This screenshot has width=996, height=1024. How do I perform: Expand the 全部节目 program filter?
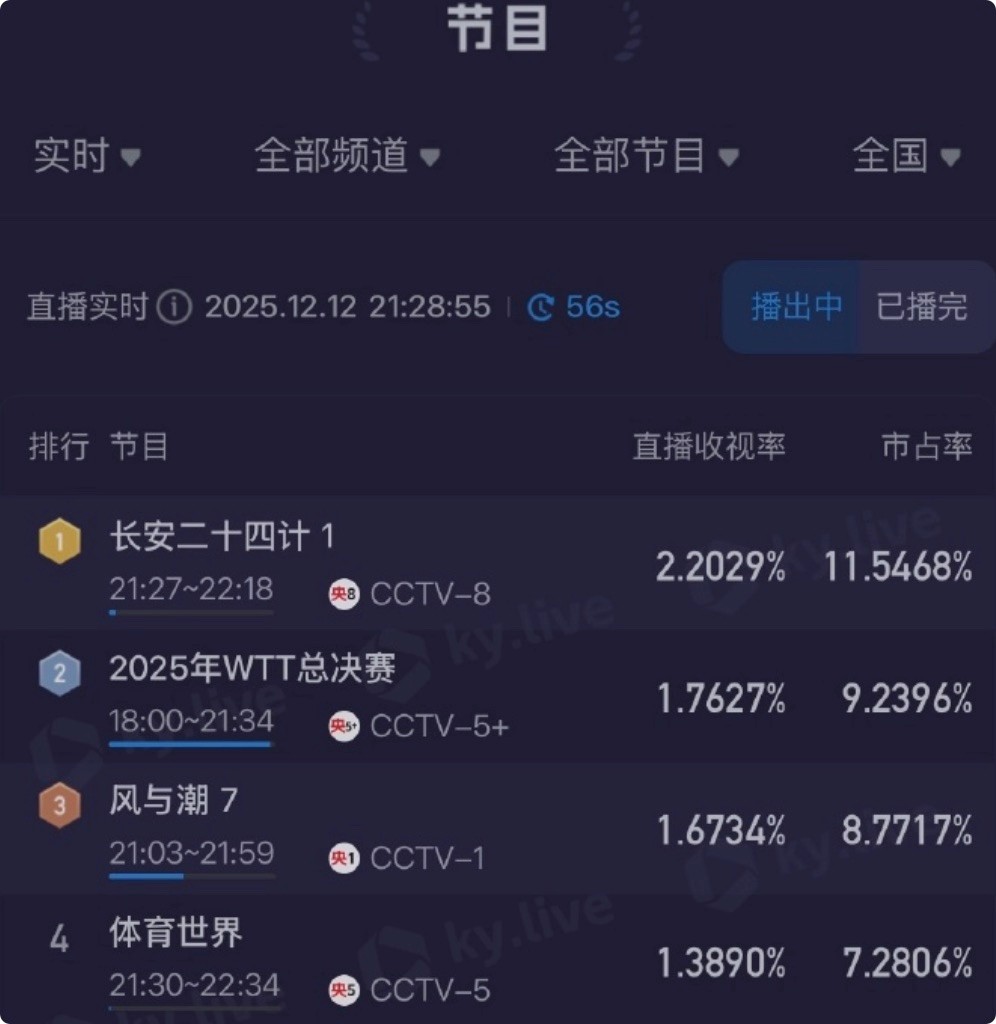pos(646,156)
